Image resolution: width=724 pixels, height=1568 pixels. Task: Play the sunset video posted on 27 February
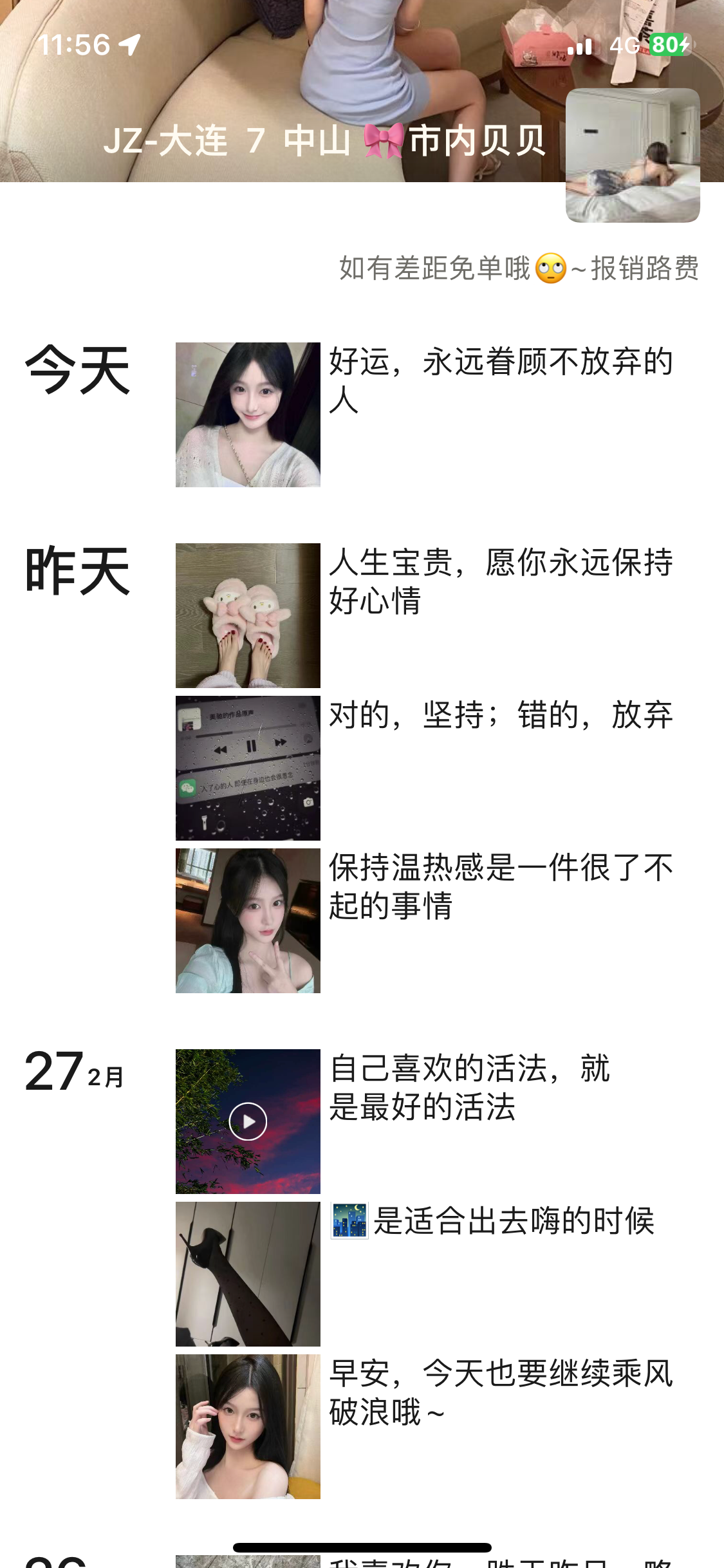[x=248, y=1120]
